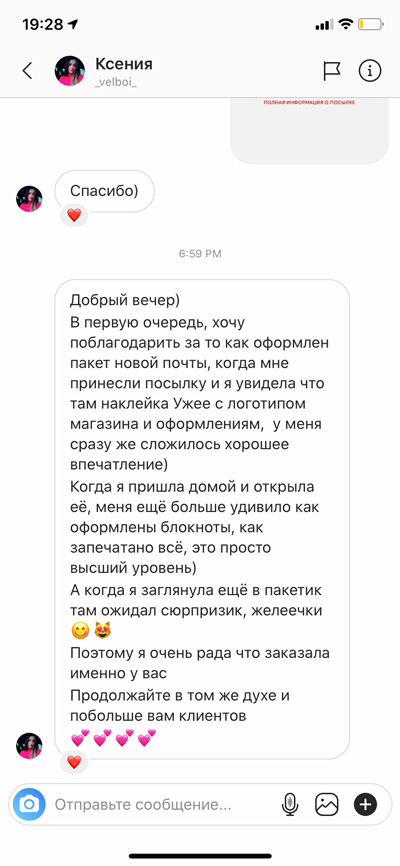The height and width of the screenshot is (866, 400).
Task: Open the shared parcel info attachment
Action: [309, 130]
